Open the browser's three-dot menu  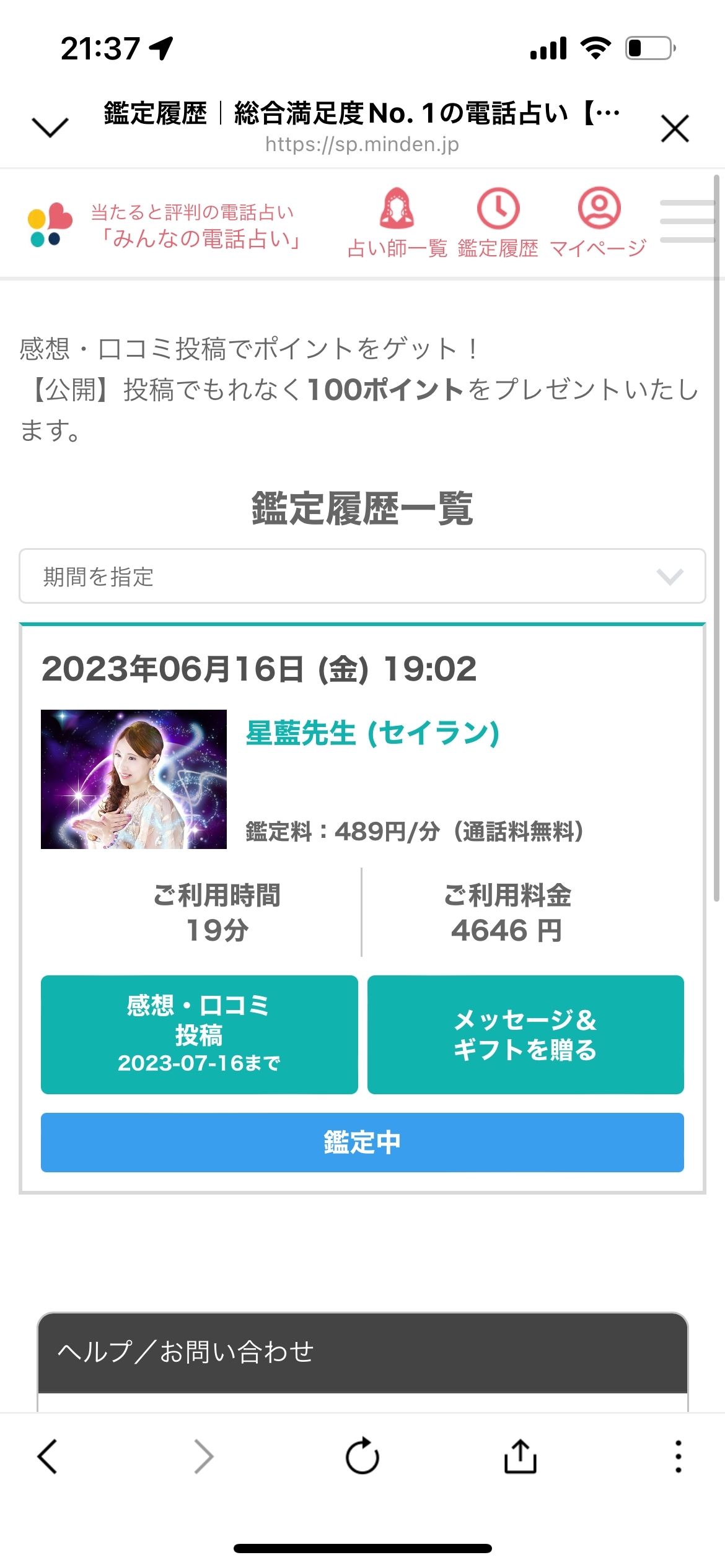click(679, 1456)
